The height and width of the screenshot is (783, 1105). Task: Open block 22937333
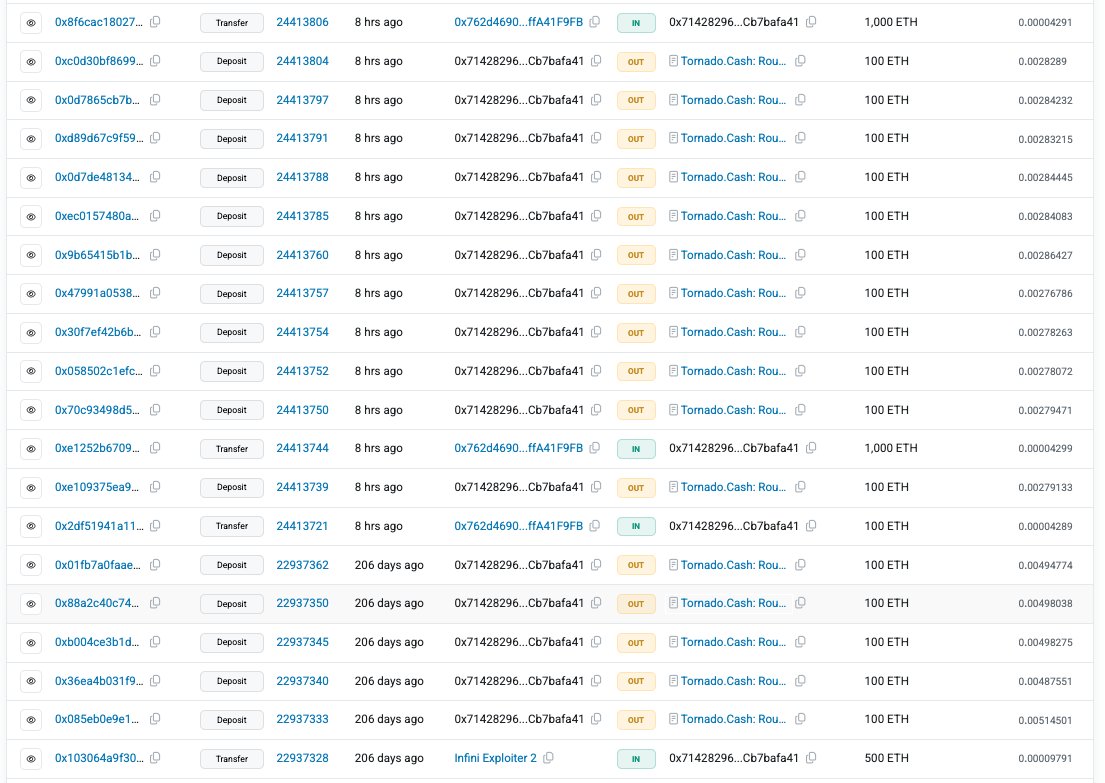point(302,719)
